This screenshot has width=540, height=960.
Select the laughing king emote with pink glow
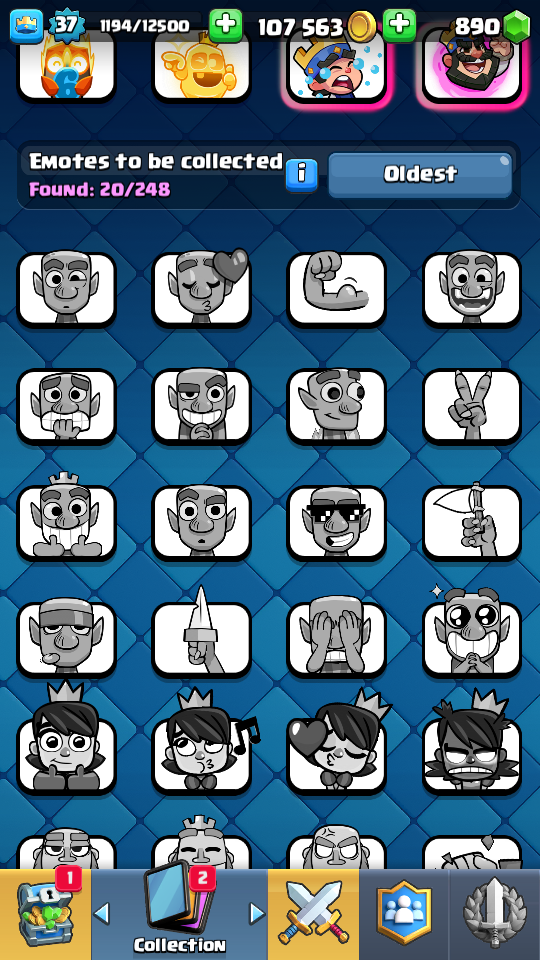(x=471, y=66)
